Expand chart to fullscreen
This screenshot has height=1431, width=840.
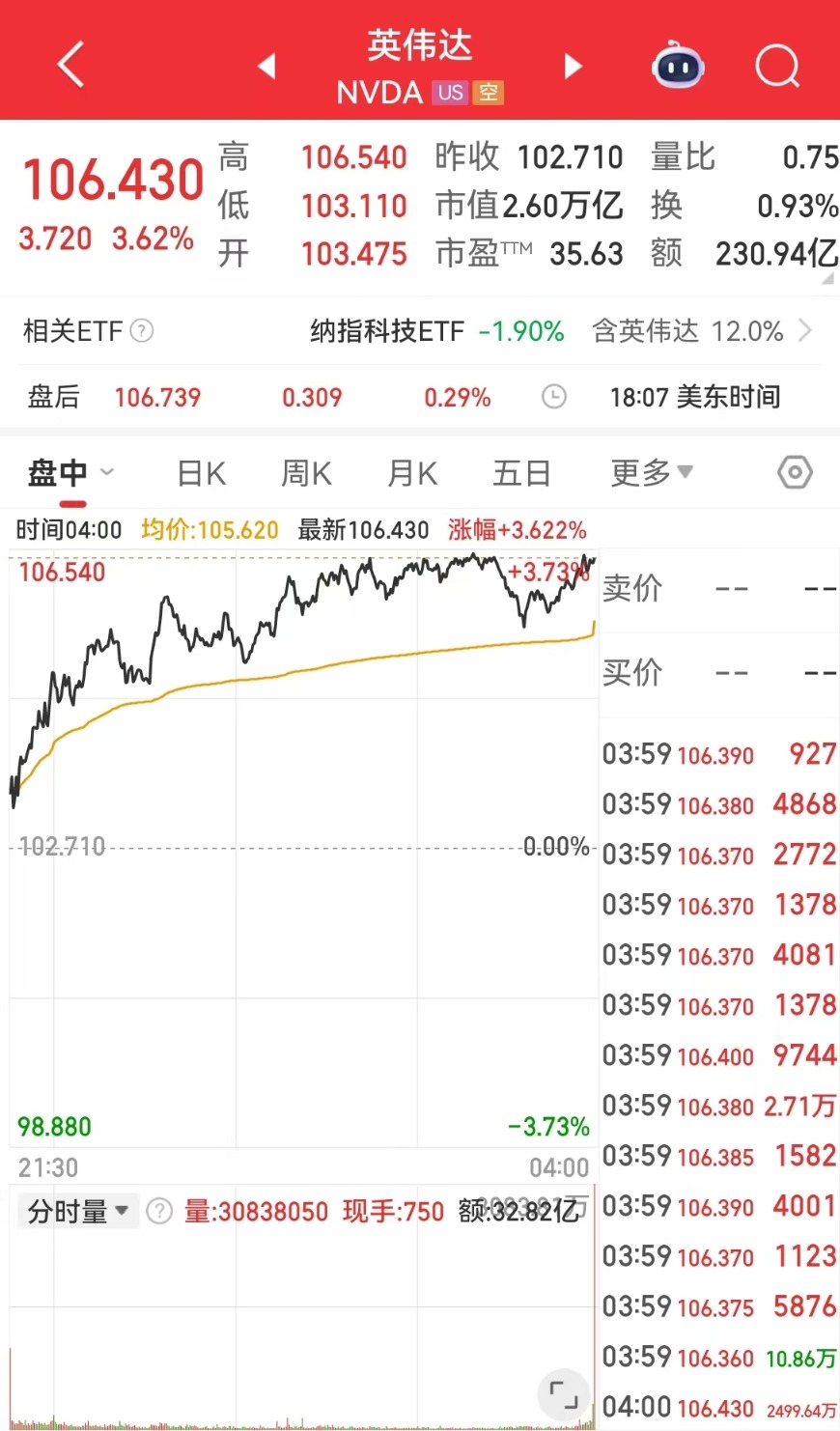pyautogui.click(x=563, y=1394)
